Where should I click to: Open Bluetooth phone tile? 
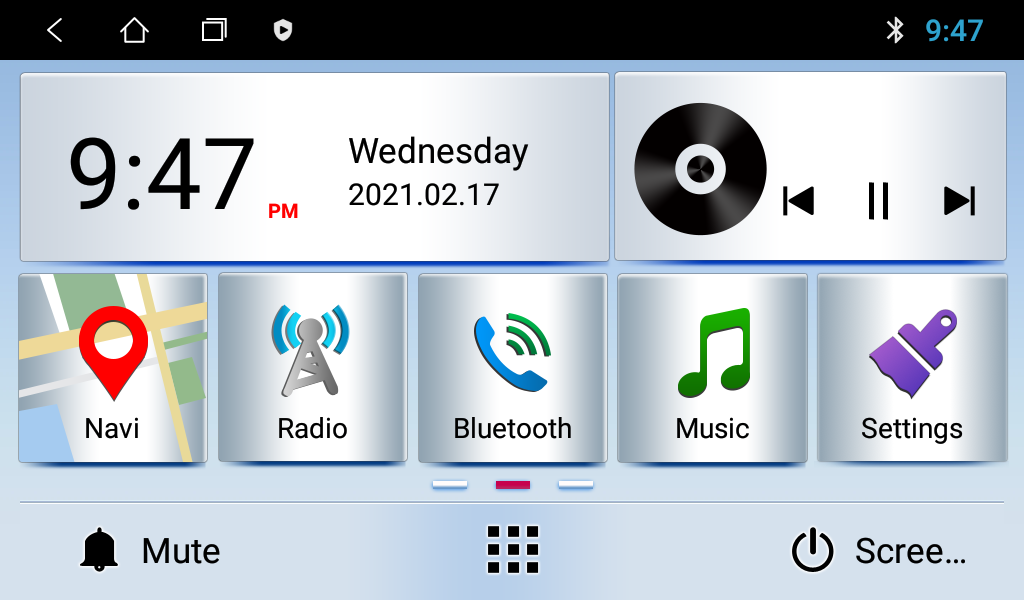click(x=512, y=368)
